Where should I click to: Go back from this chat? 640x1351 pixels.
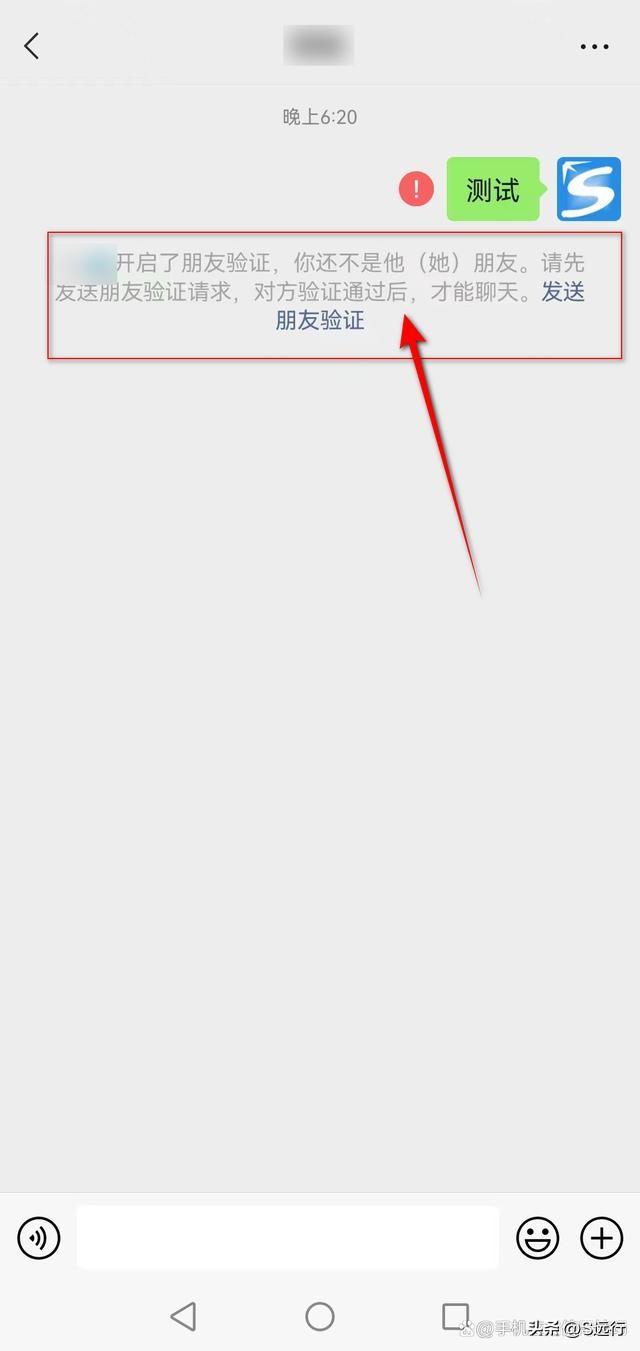[x=32, y=46]
